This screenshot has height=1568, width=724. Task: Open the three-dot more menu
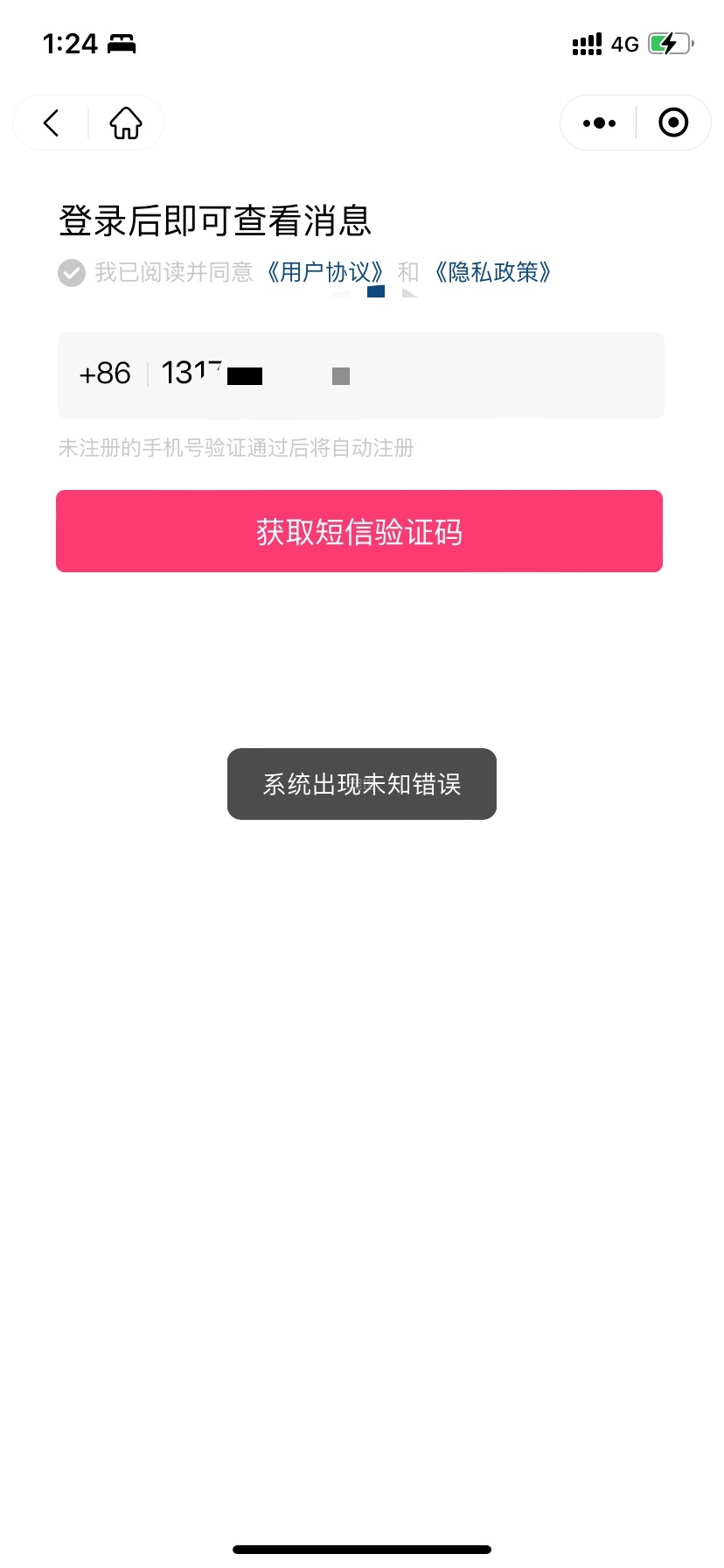(x=599, y=123)
